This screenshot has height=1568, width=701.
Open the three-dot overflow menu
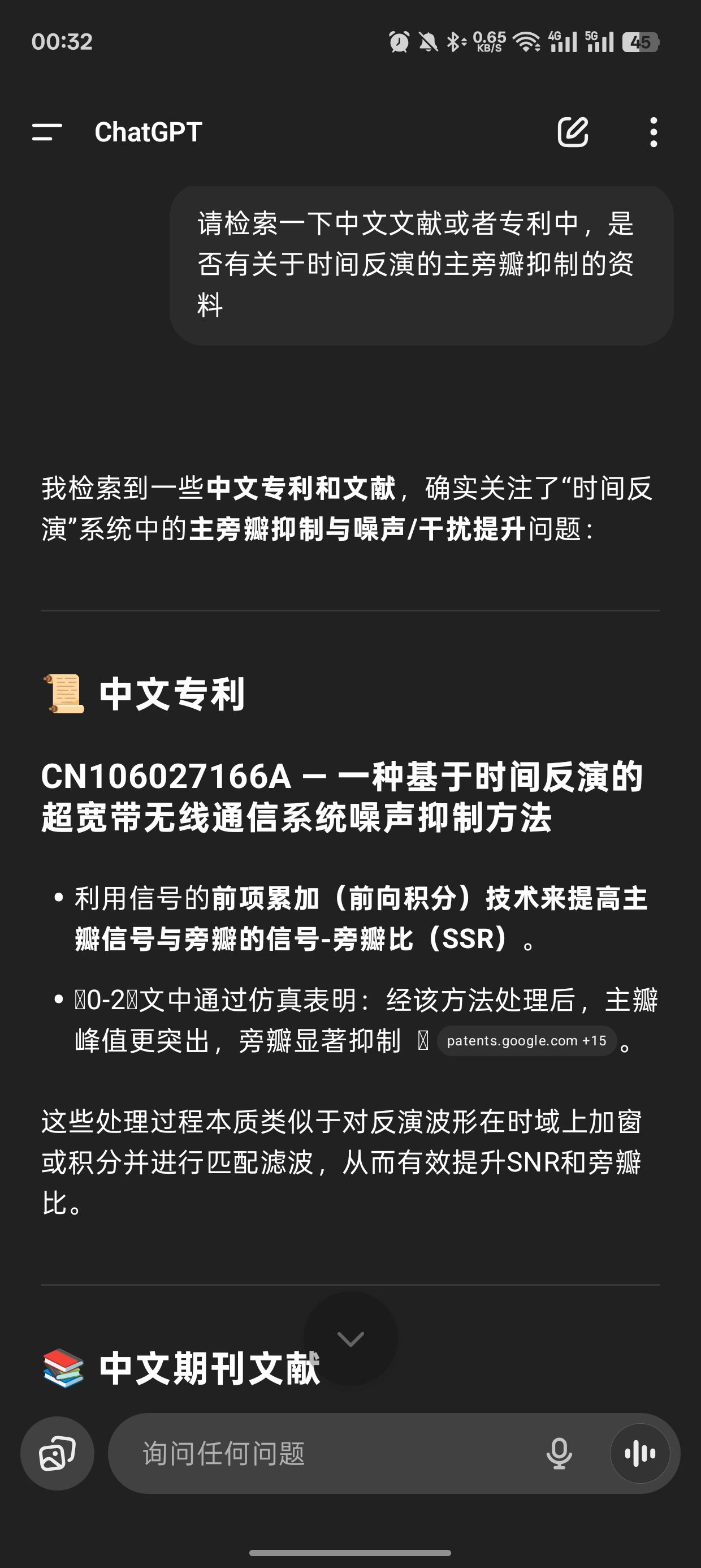point(654,132)
